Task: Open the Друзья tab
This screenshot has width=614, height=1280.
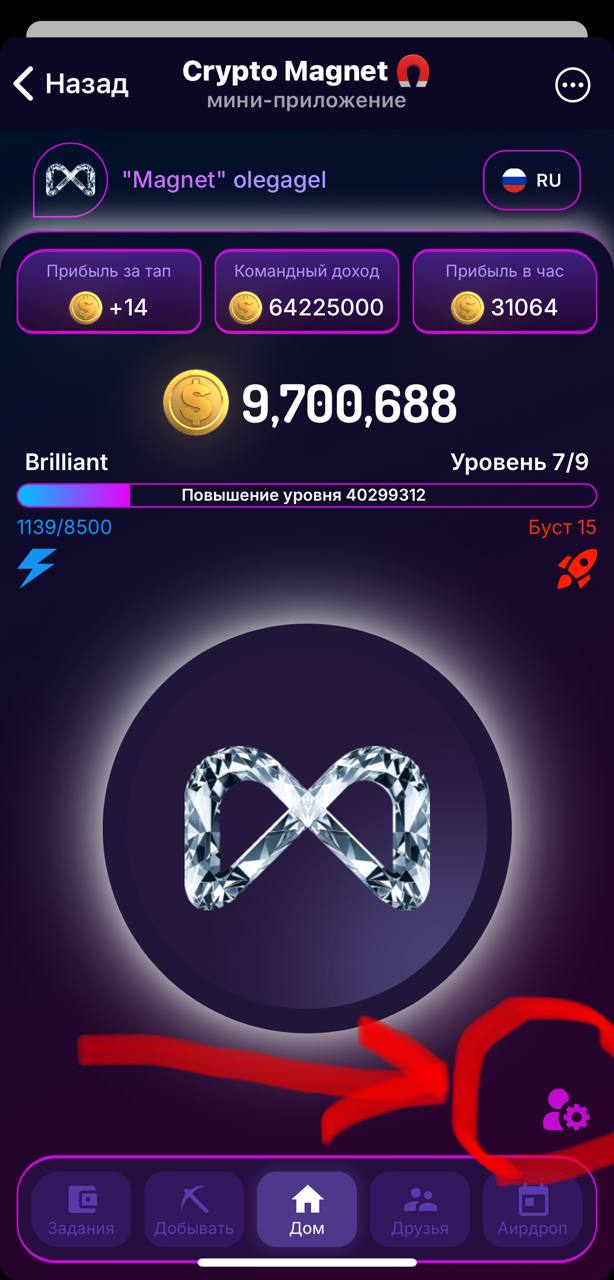Action: coord(420,1210)
